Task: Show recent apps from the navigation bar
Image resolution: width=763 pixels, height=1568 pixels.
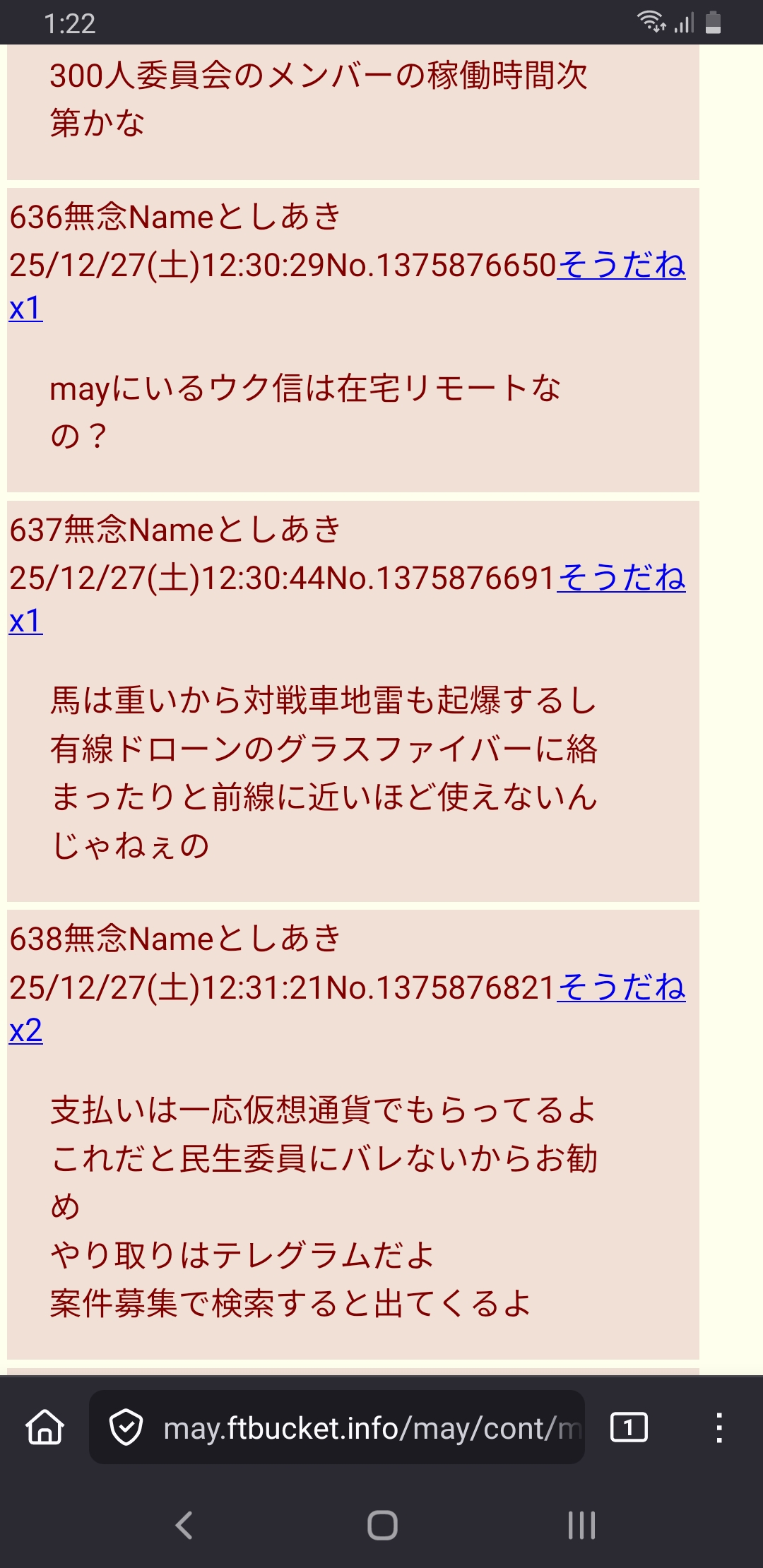Action: 581,1525
